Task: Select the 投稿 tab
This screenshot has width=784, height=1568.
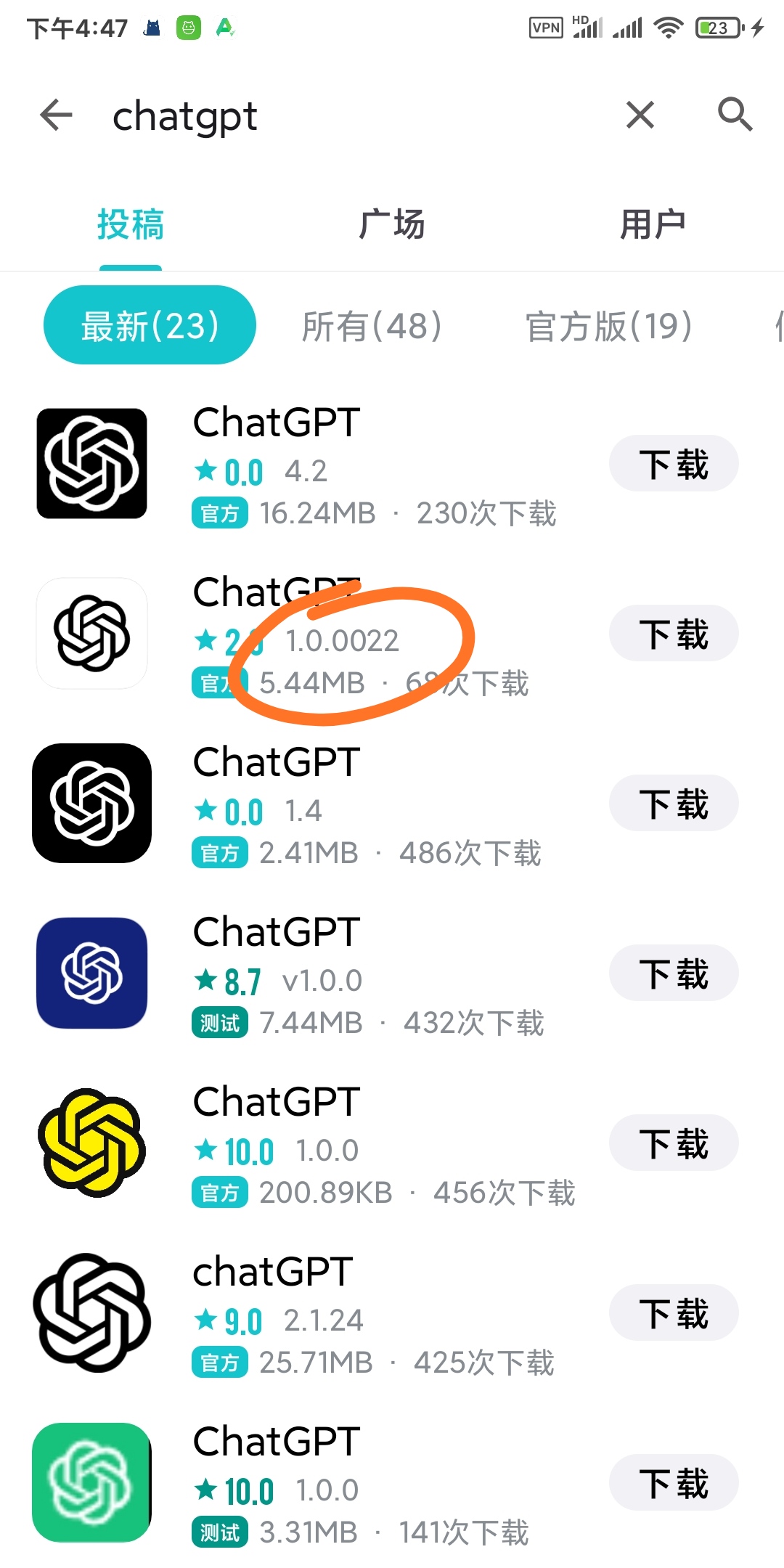Action: tap(131, 224)
